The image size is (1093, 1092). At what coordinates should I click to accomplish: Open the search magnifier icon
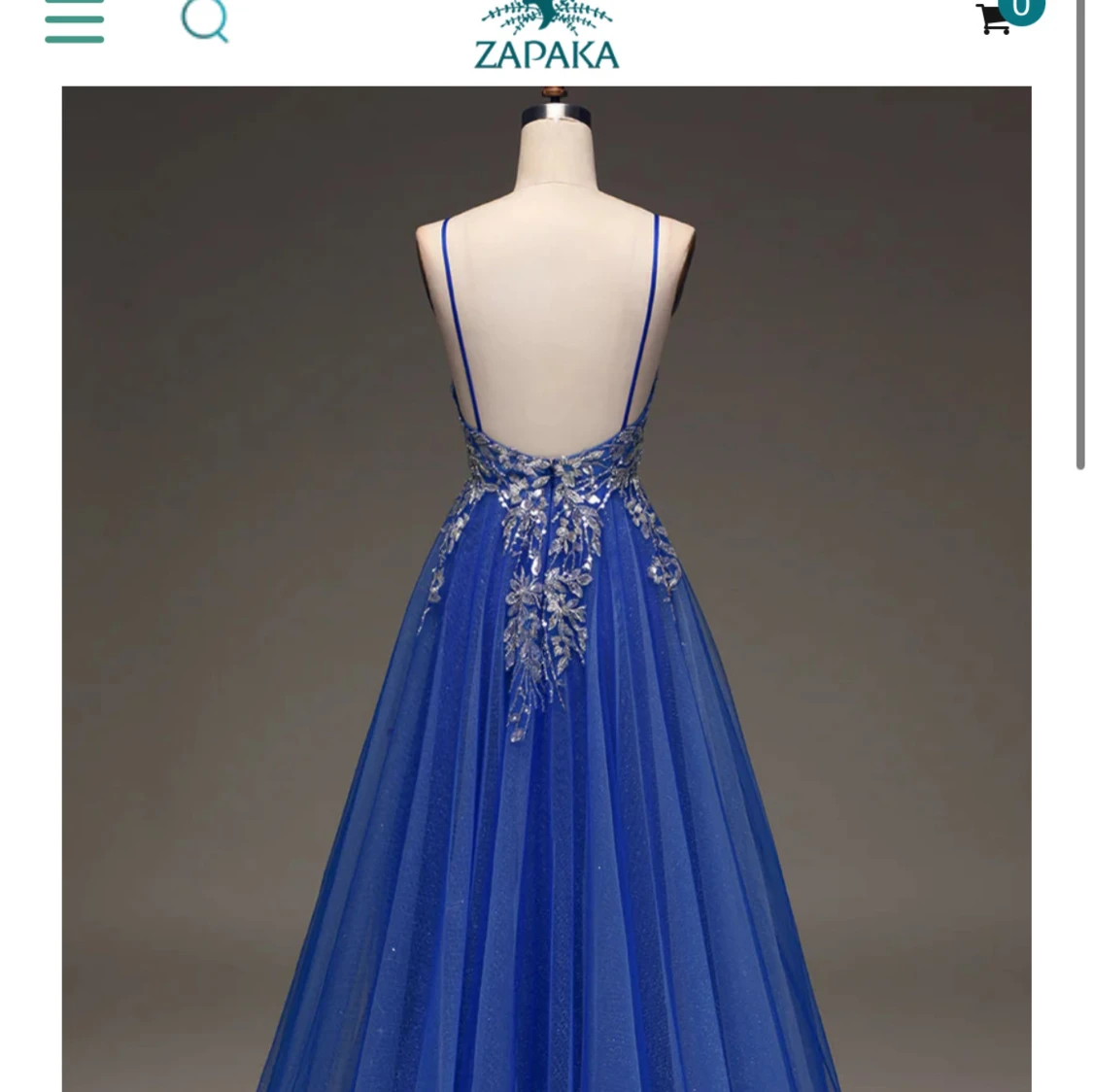[205, 19]
